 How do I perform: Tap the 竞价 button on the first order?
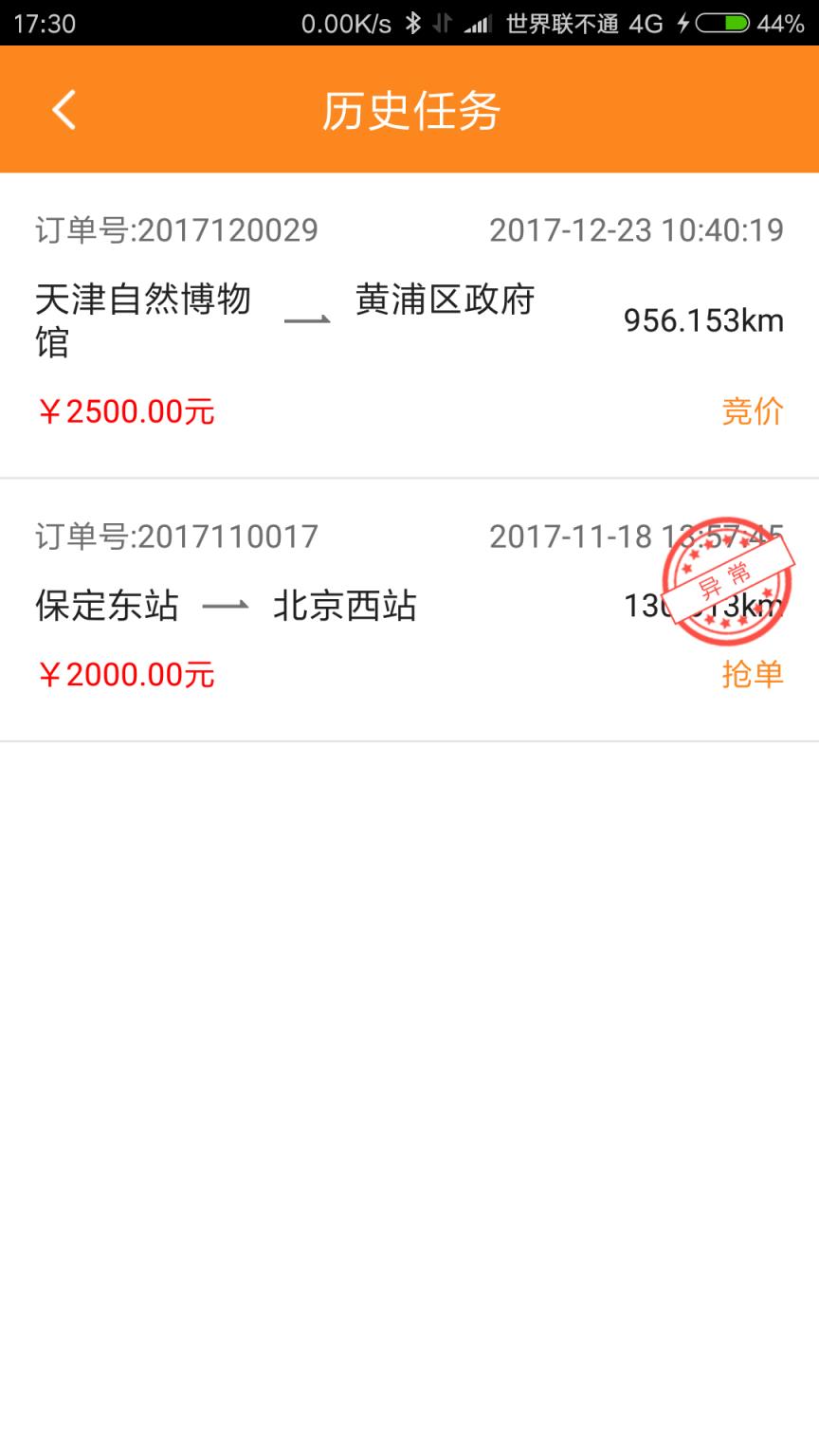754,410
